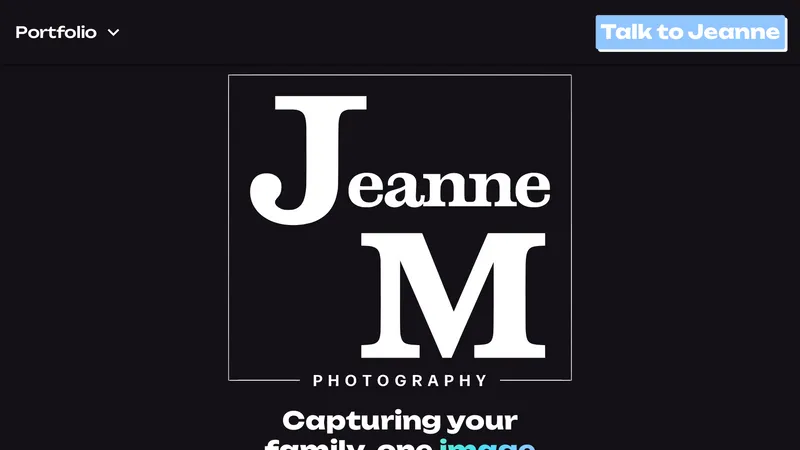Tap the Talk to Jeanne button
This screenshot has width=800, height=450.
point(690,32)
